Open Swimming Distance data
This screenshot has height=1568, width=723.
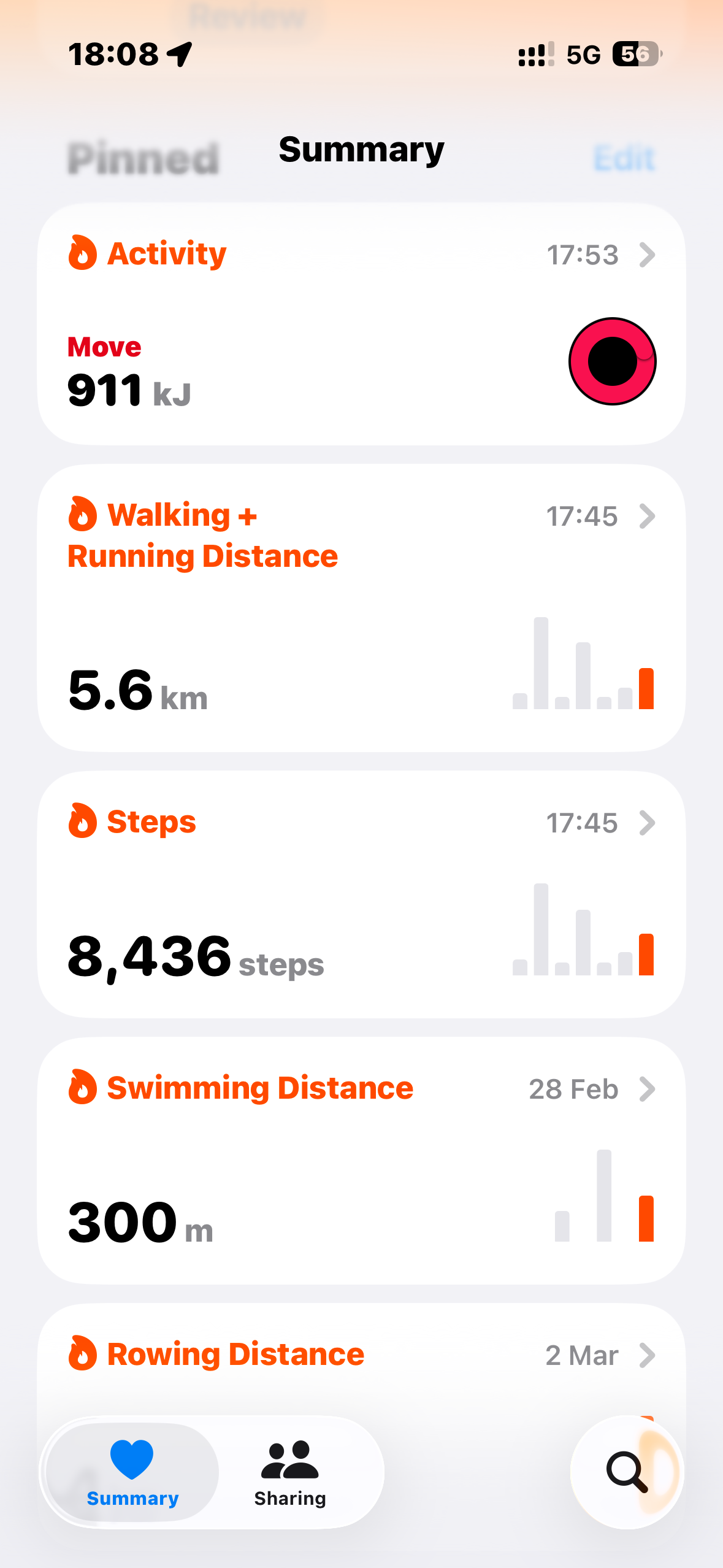pos(361,1161)
